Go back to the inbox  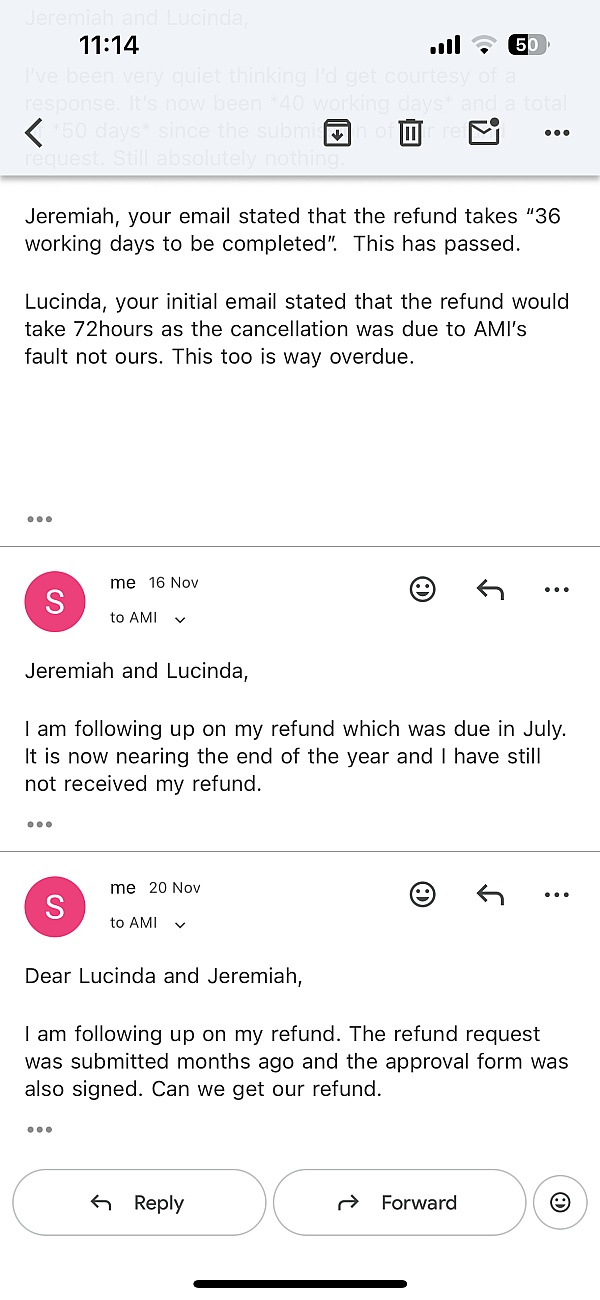(x=34, y=132)
